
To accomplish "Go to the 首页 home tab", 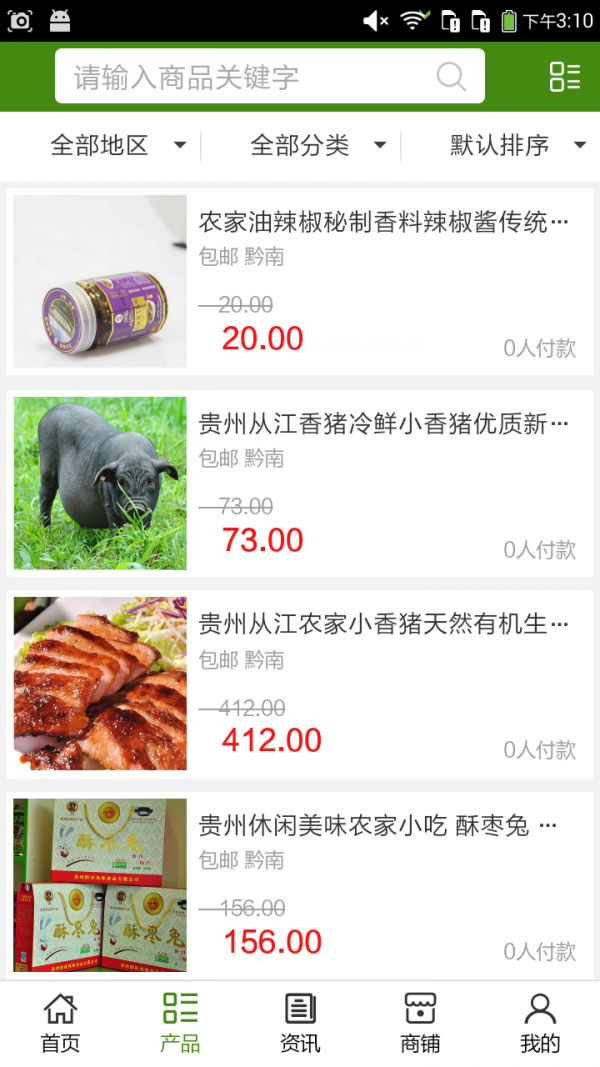I will [60, 1023].
